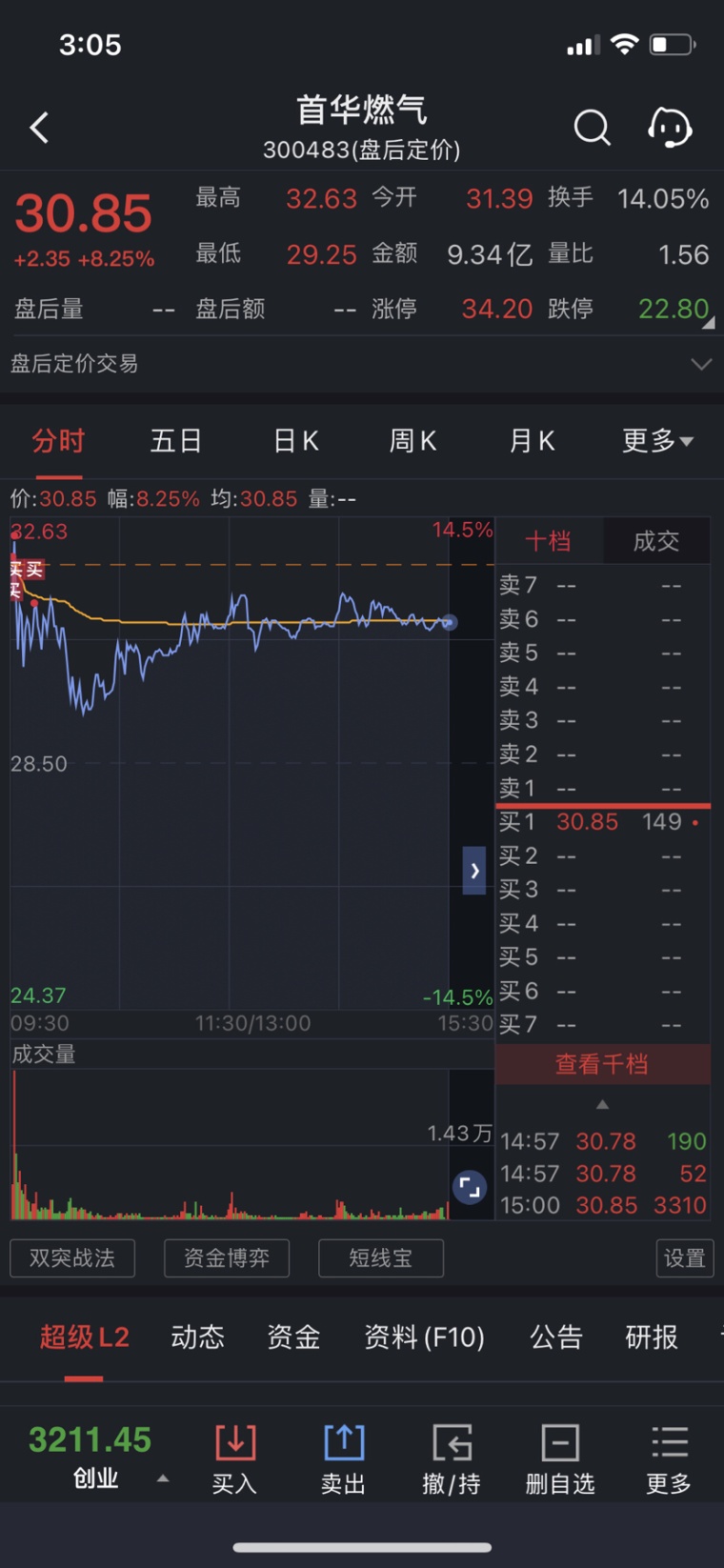Open the 资金博弈 indicator

click(227, 1258)
